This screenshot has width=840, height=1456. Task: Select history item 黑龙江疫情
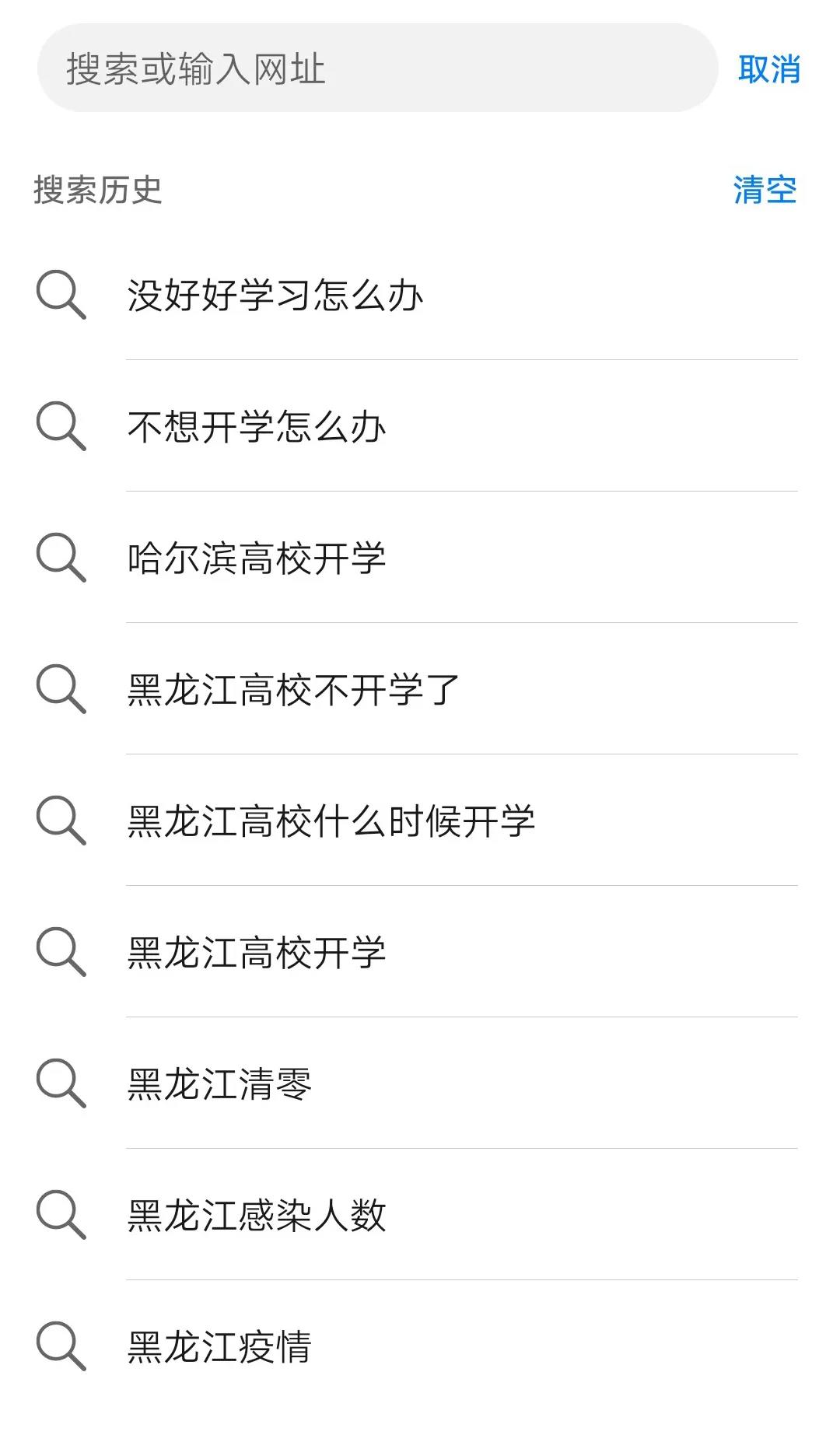420,1346
